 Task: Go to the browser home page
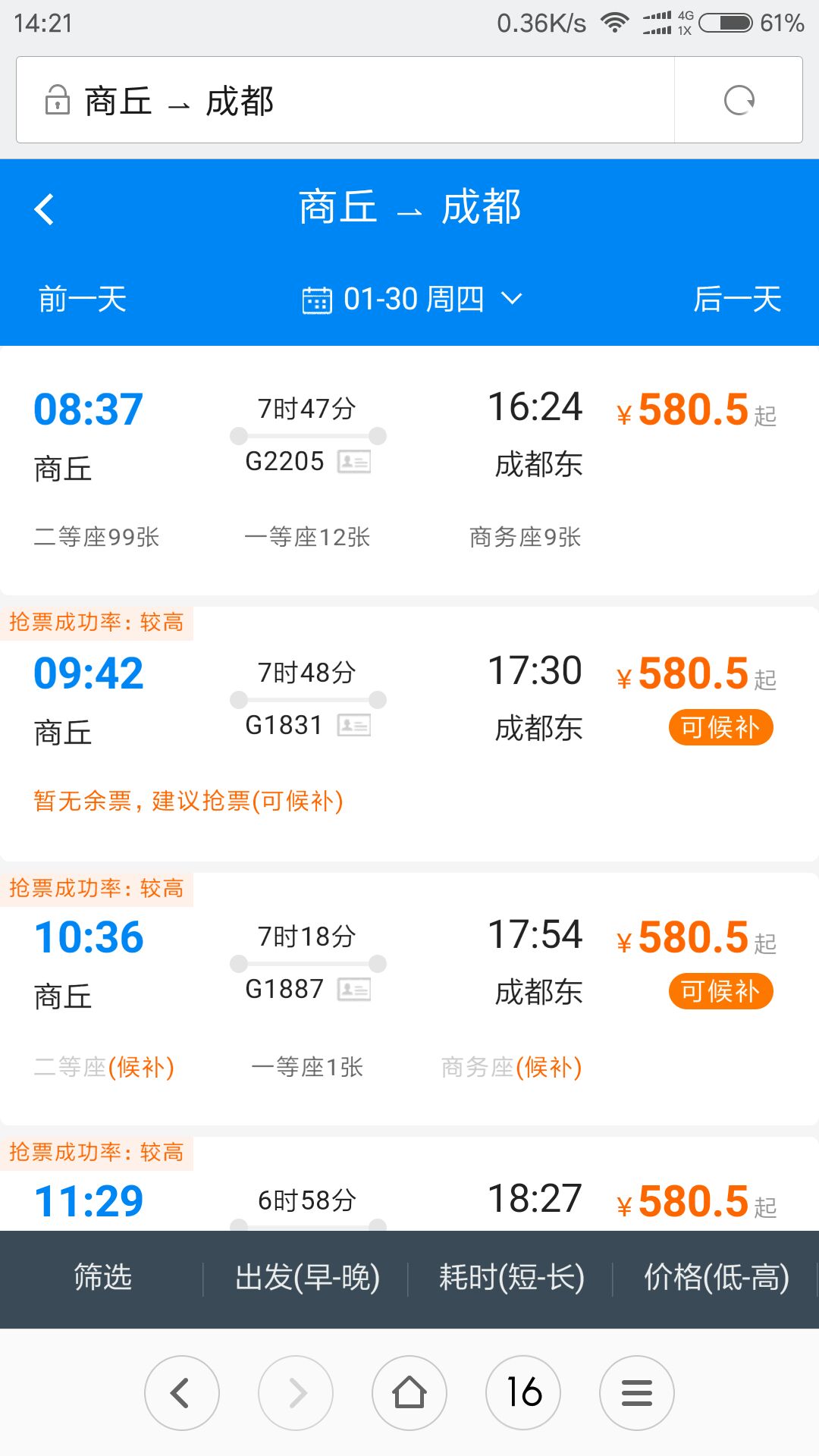409,1393
